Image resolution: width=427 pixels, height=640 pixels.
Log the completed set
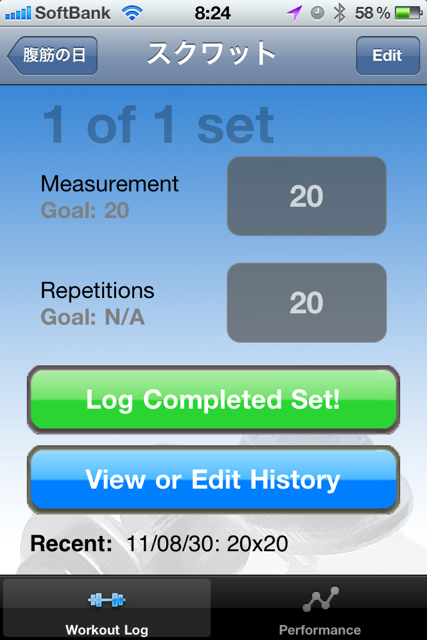click(x=213, y=399)
